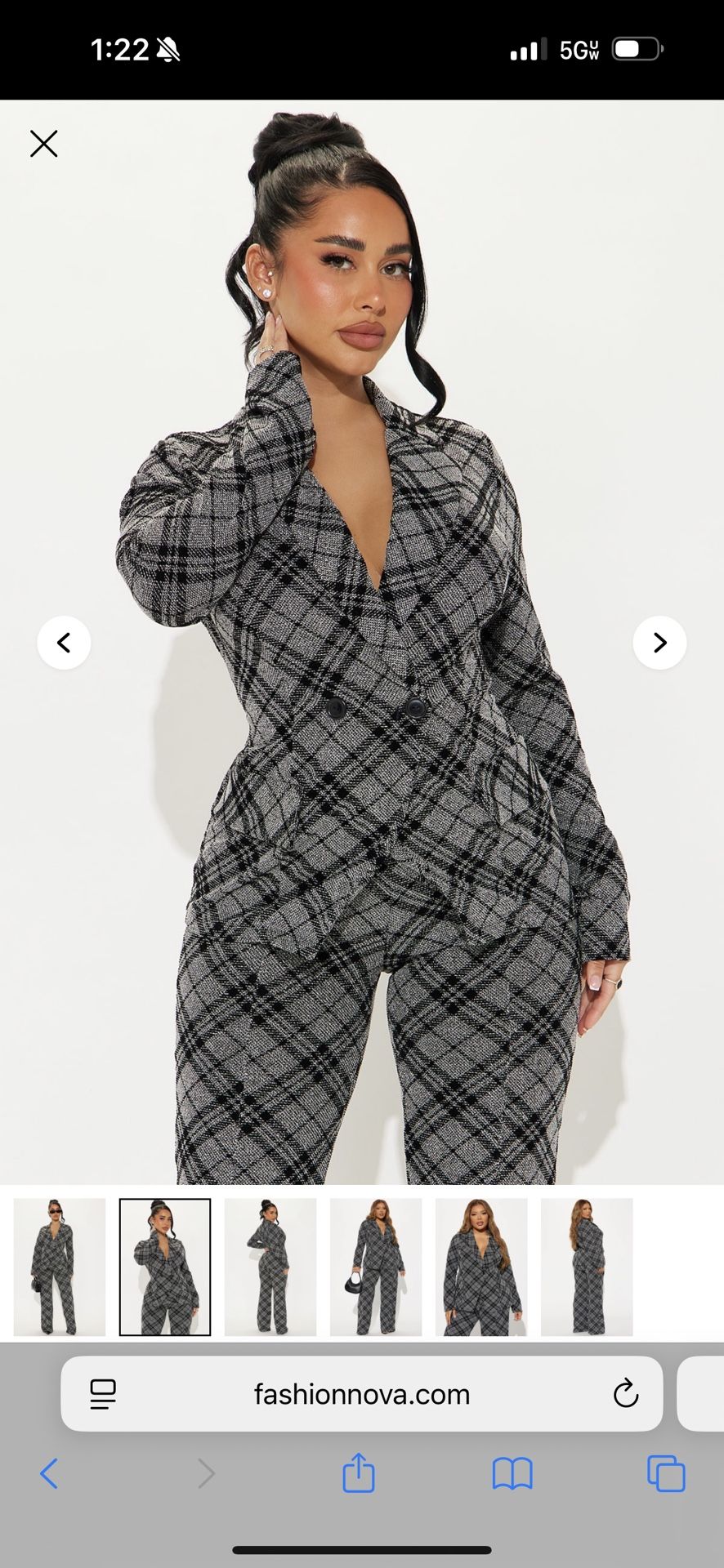
Task: Advance to the next product photo
Action: 659,643
